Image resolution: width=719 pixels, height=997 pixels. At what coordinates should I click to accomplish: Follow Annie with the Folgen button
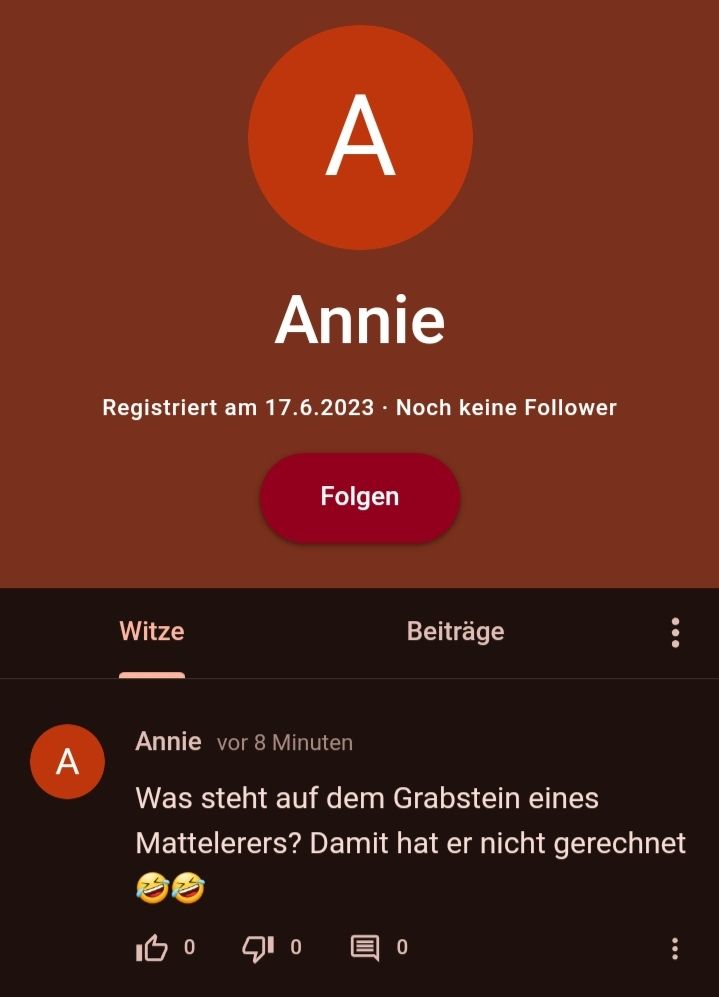(x=359, y=497)
